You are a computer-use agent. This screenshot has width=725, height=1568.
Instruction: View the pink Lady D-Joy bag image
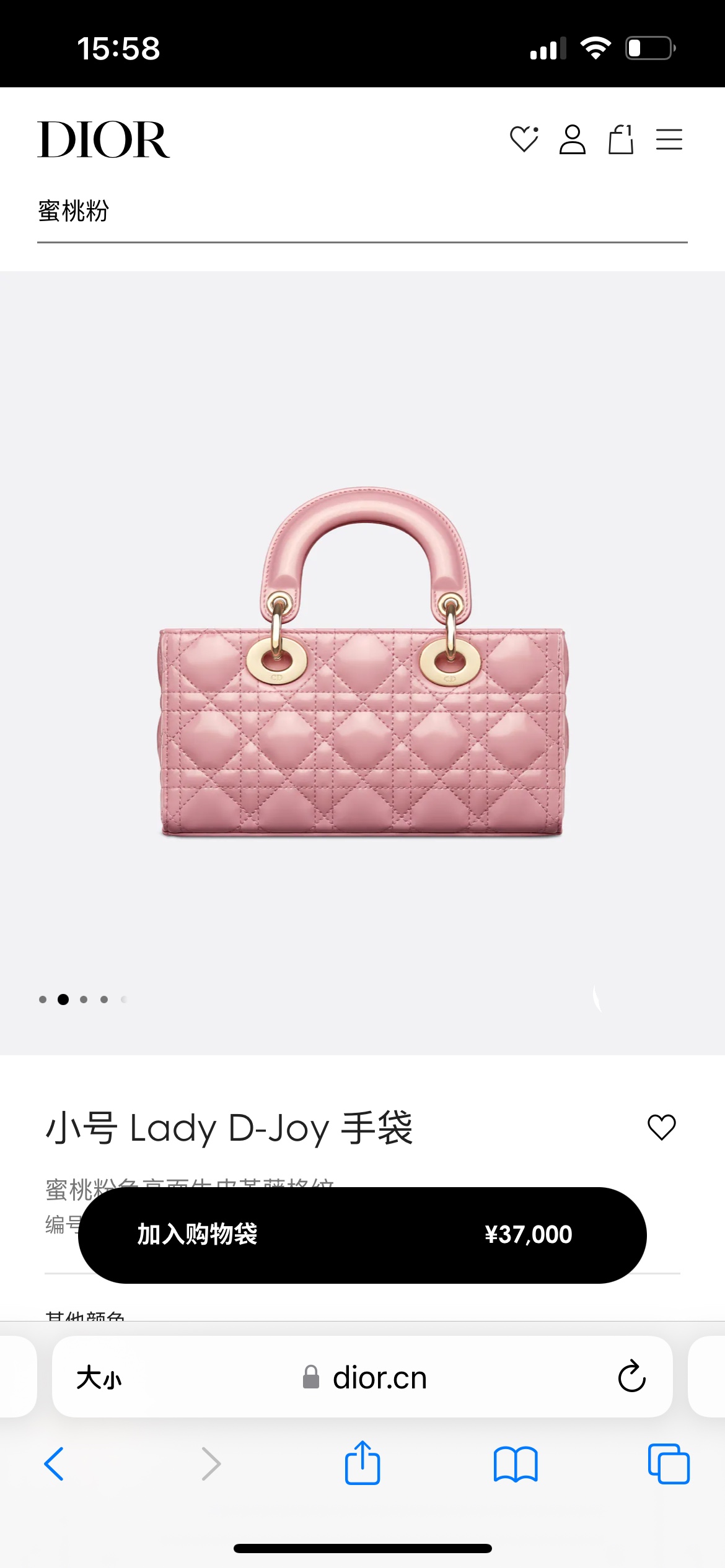coord(362,663)
